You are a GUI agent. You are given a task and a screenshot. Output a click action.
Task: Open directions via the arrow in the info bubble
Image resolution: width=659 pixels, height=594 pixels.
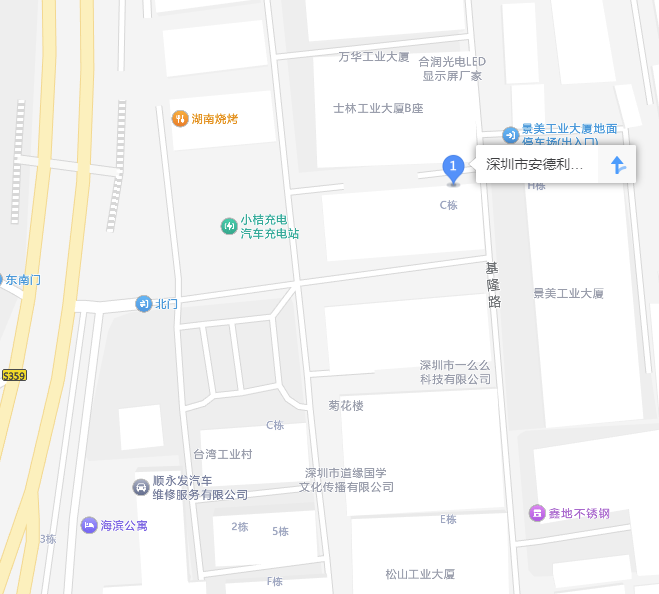click(618, 165)
